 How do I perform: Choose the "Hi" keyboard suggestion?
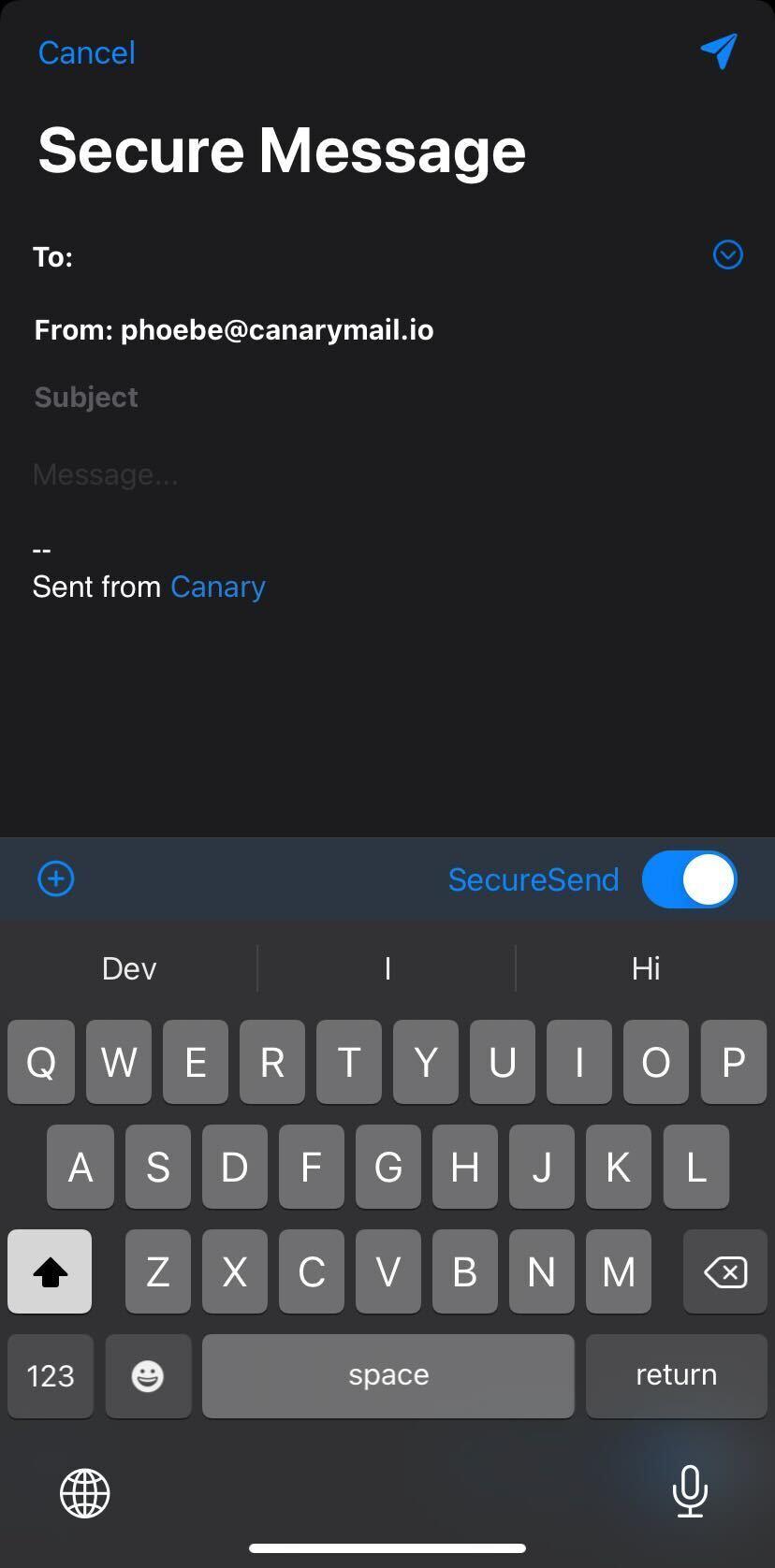pyautogui.click(x=646, y=968)
